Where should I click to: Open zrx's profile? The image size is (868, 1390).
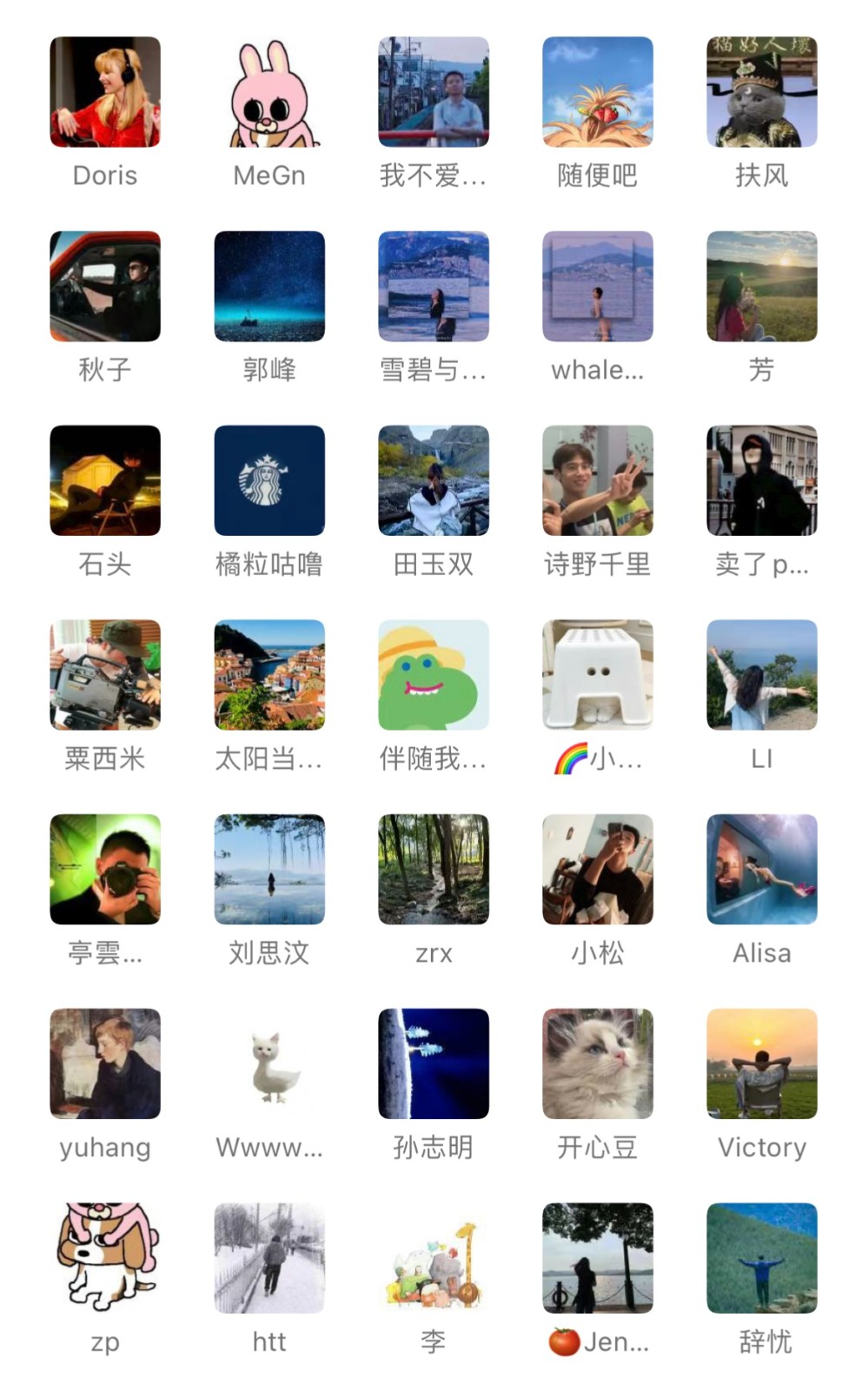tap(434, 870)
